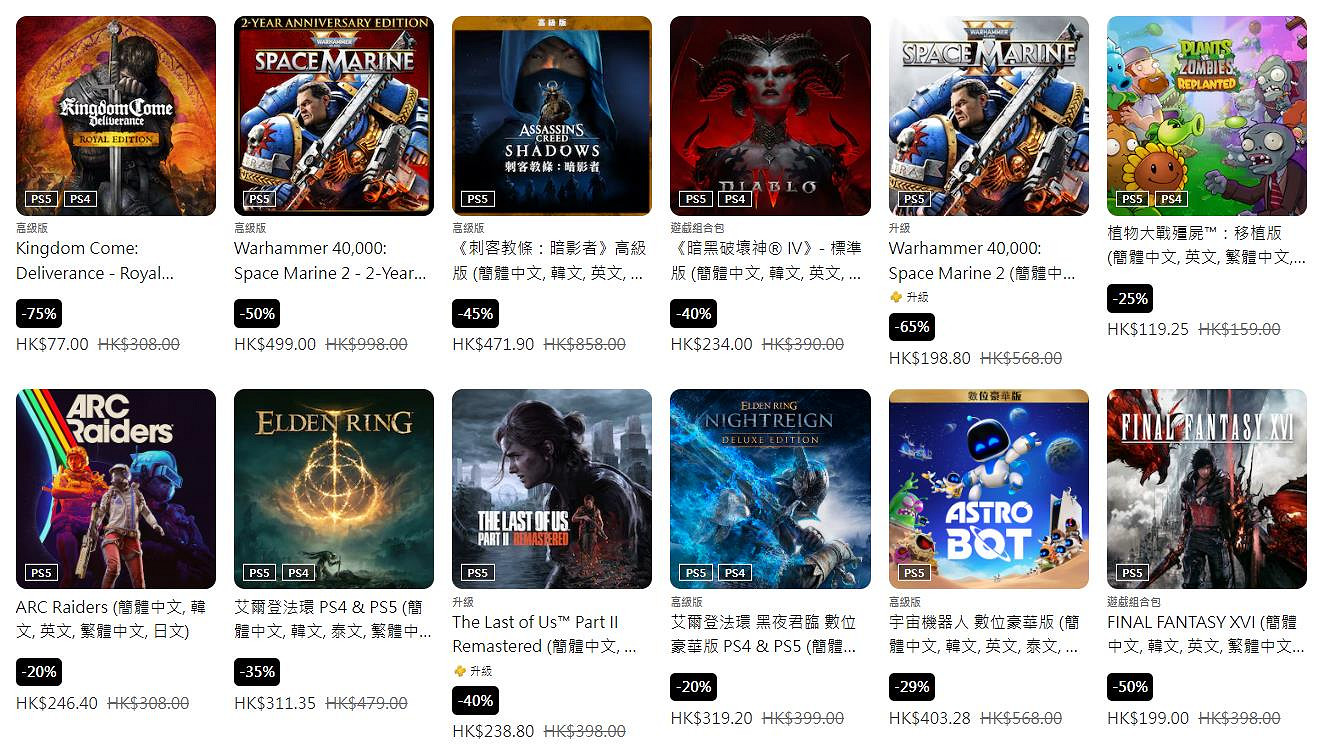The width and height of the screenshot is (1326, 752).
Task: Select Plants vs. Zombies Replanted
Action: click(1206, 116)
